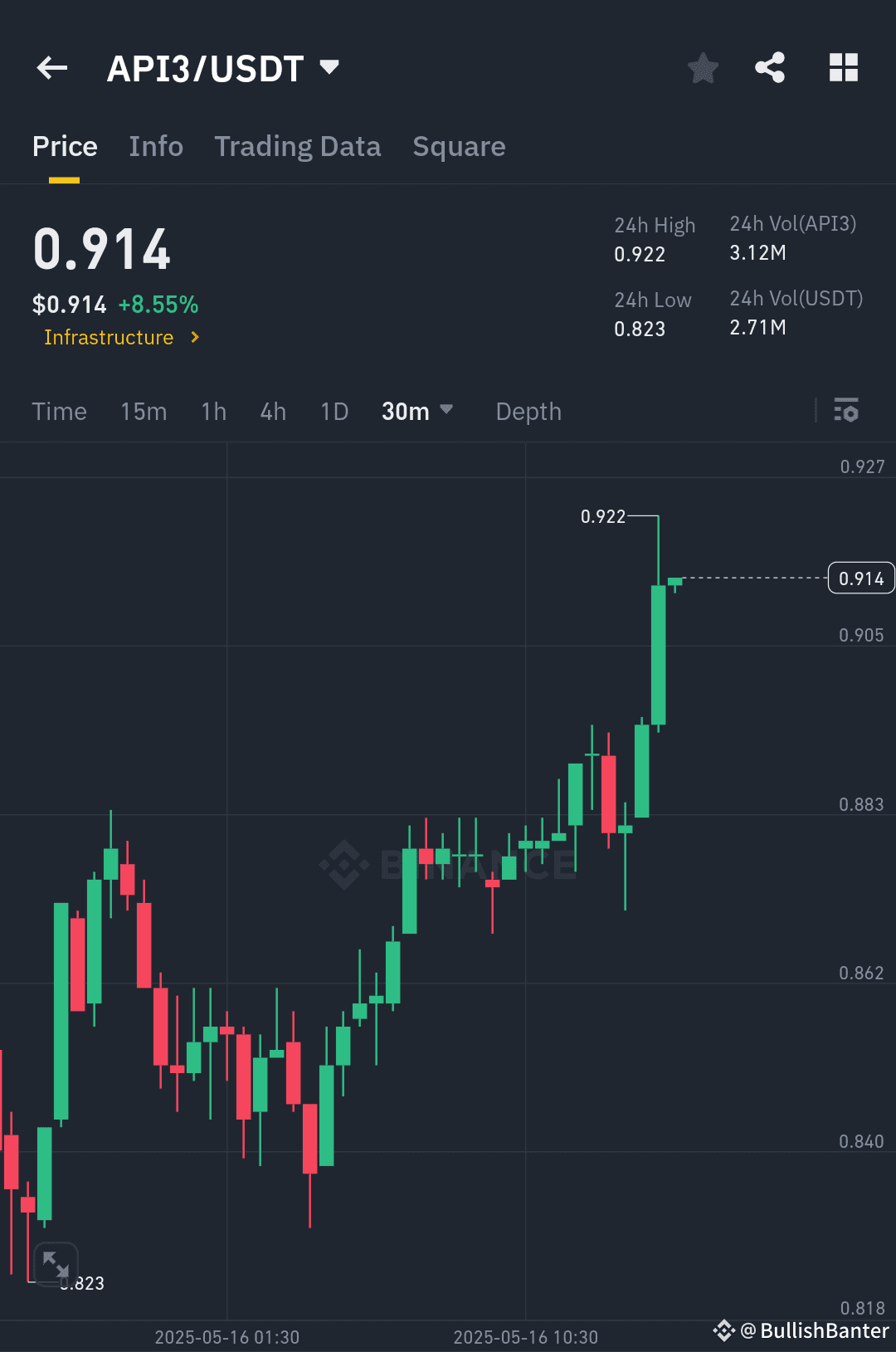This screenshot has height=1352, width=896.
Task: Open chart indicator settings icon
Action: point(846,411)
